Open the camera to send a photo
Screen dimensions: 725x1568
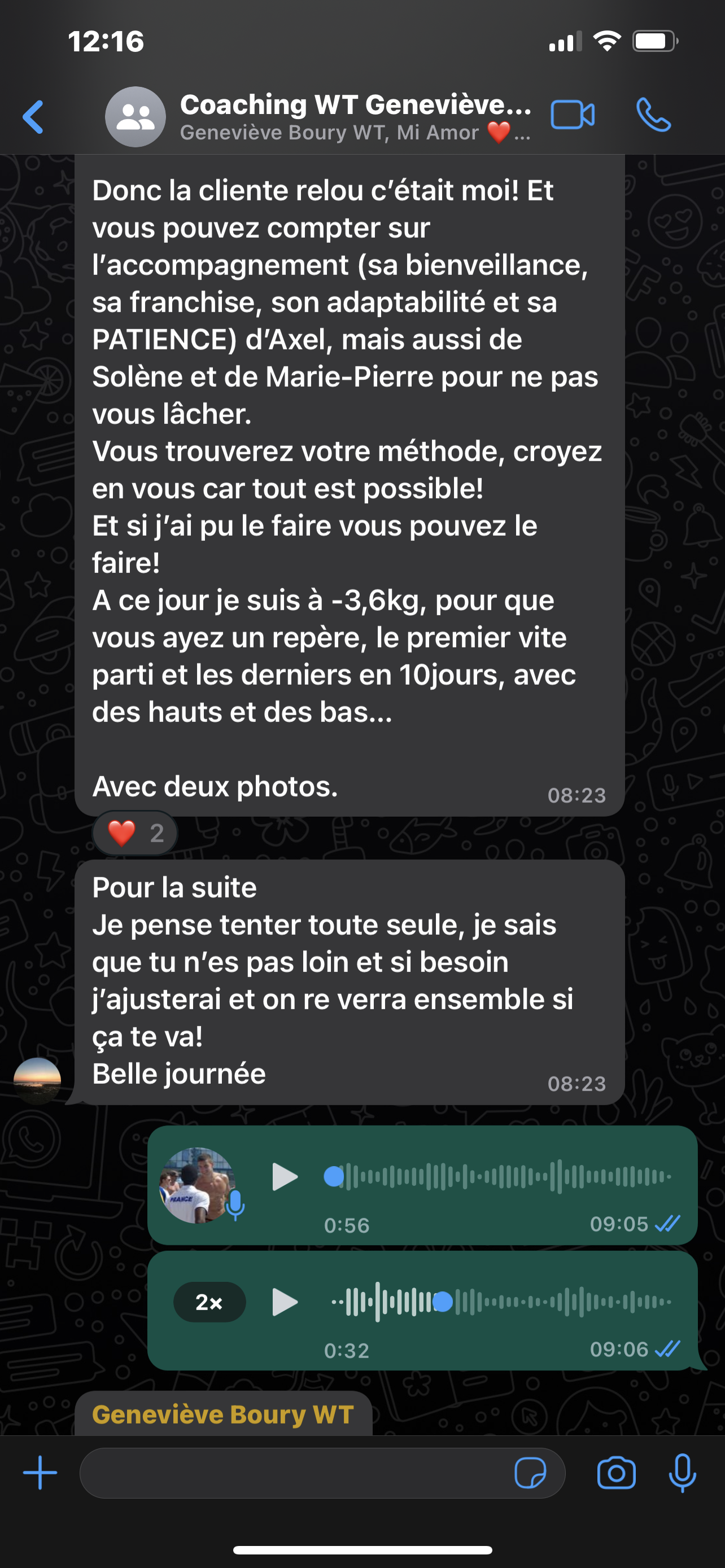[x=616, y=1473]
